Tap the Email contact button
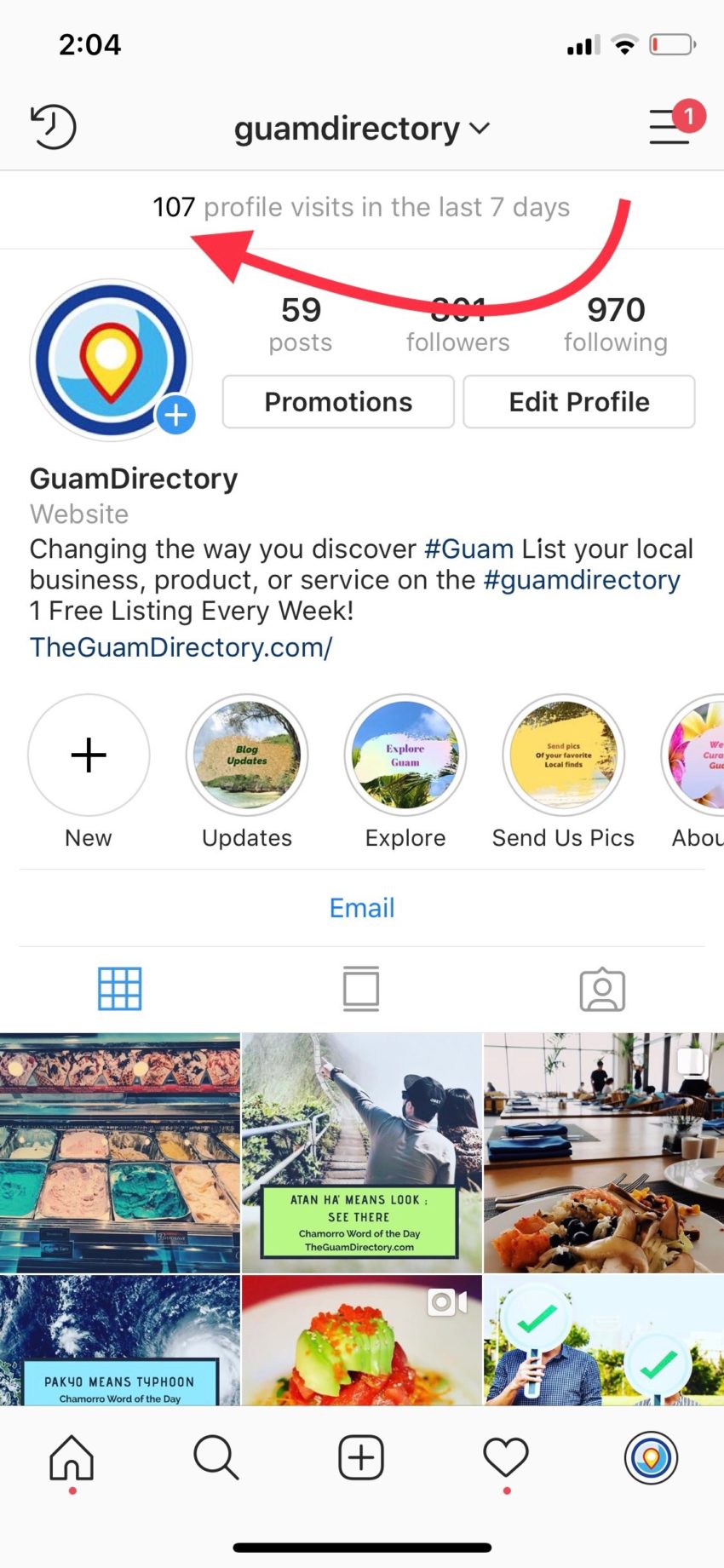Viewport: 724px width, 1568px height. [362, 908]
